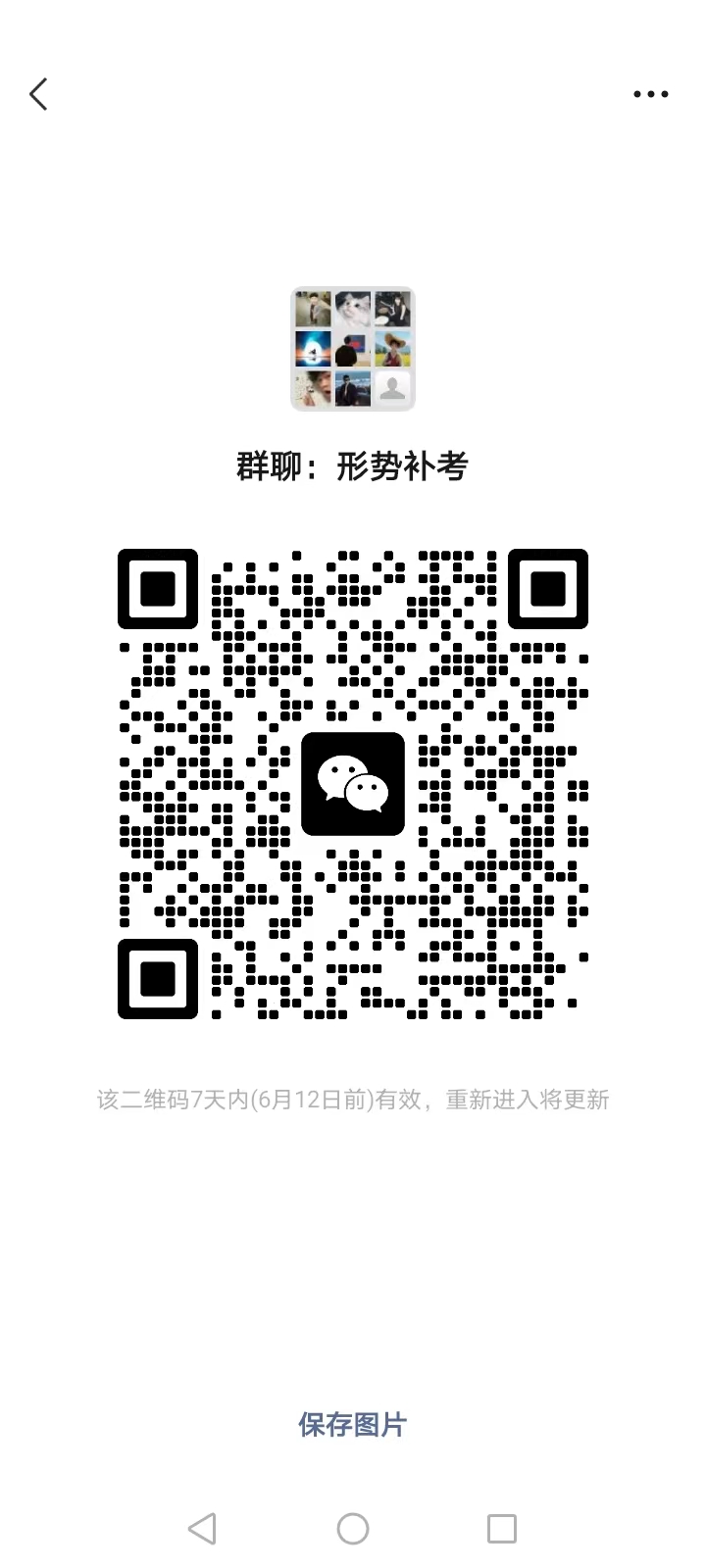The image size is (706, 1568).
Task: Tap the system back navigation button
Action: tap(202, 1528)
